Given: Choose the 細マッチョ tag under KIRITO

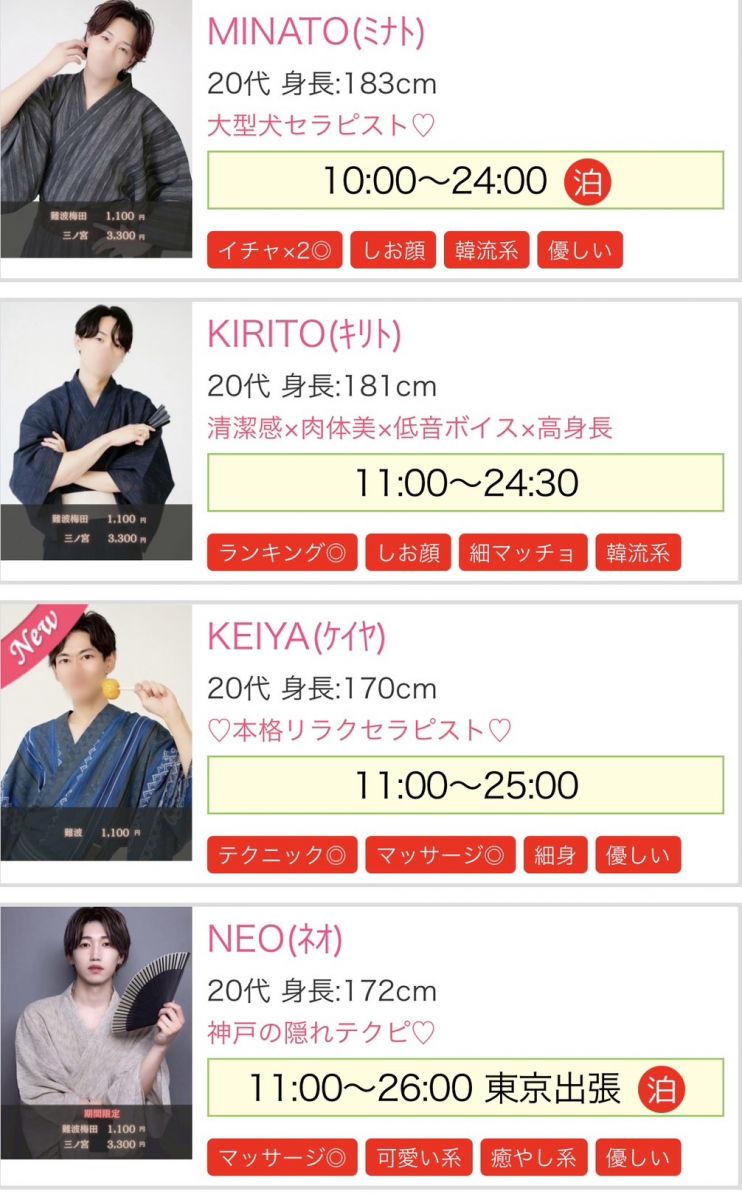Looking at the screenshot, I should [523, 553].
